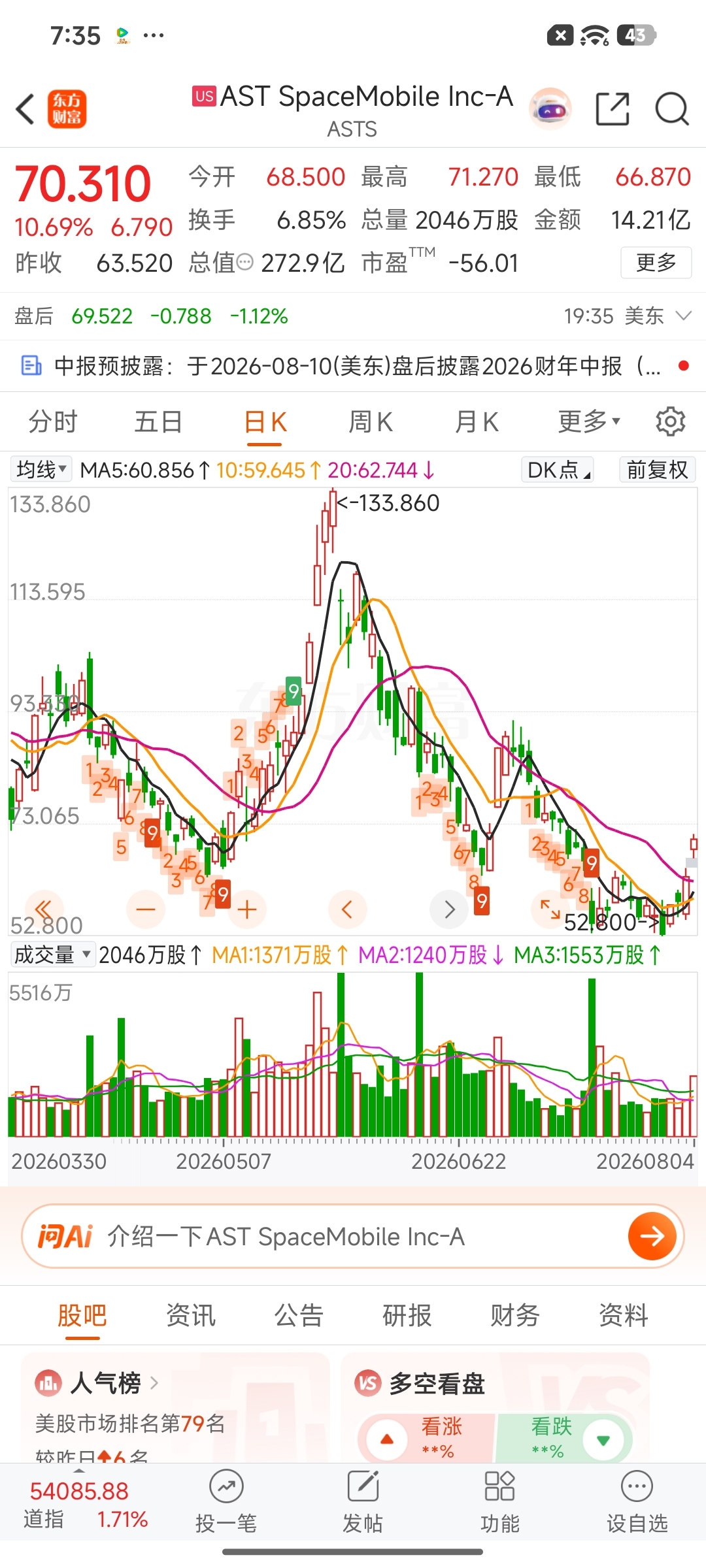This screenshot has height=1568, width=706.
Task: Add stock via 设自选
Action: tap(637, 1501)
